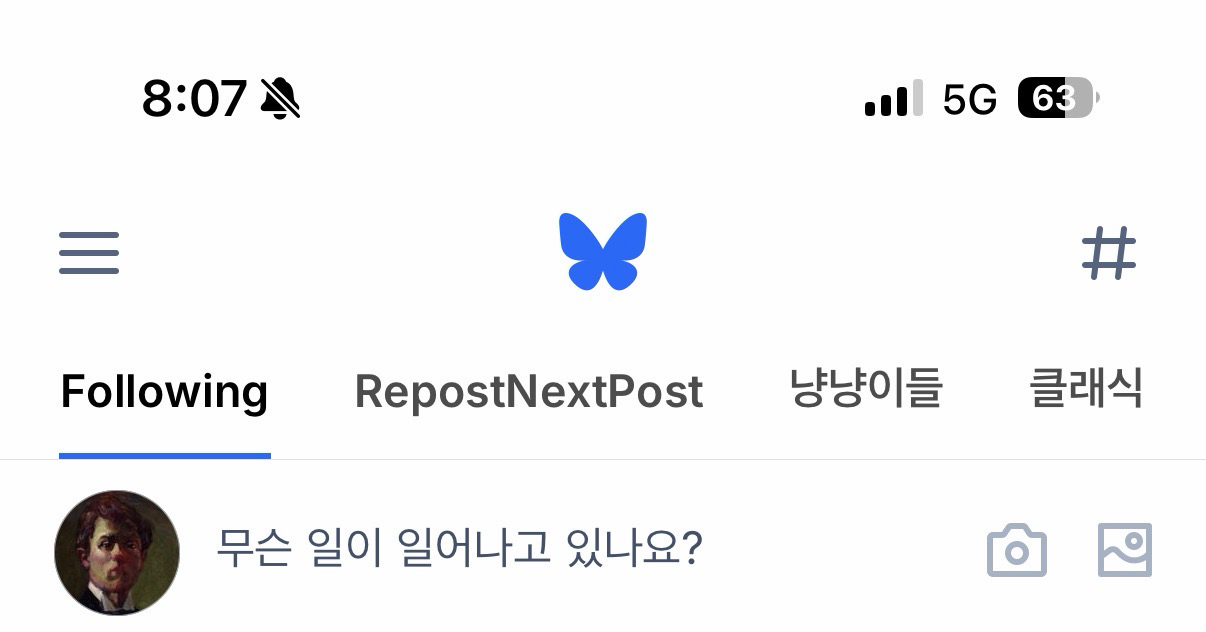Select the 냥냥이들 feed tab
This screenshot has width=1206, height=632.
click(865, 388)
